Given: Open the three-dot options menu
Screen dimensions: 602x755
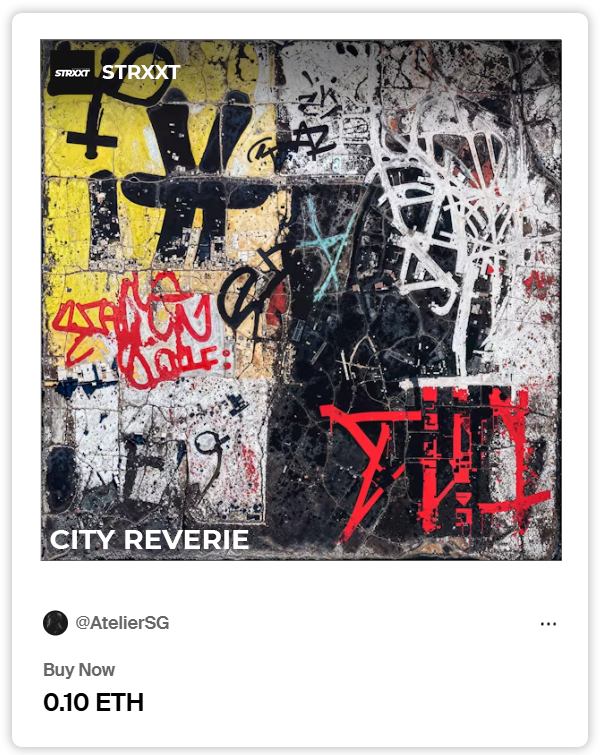Looking at the screenshot, I should pos(548,623).
